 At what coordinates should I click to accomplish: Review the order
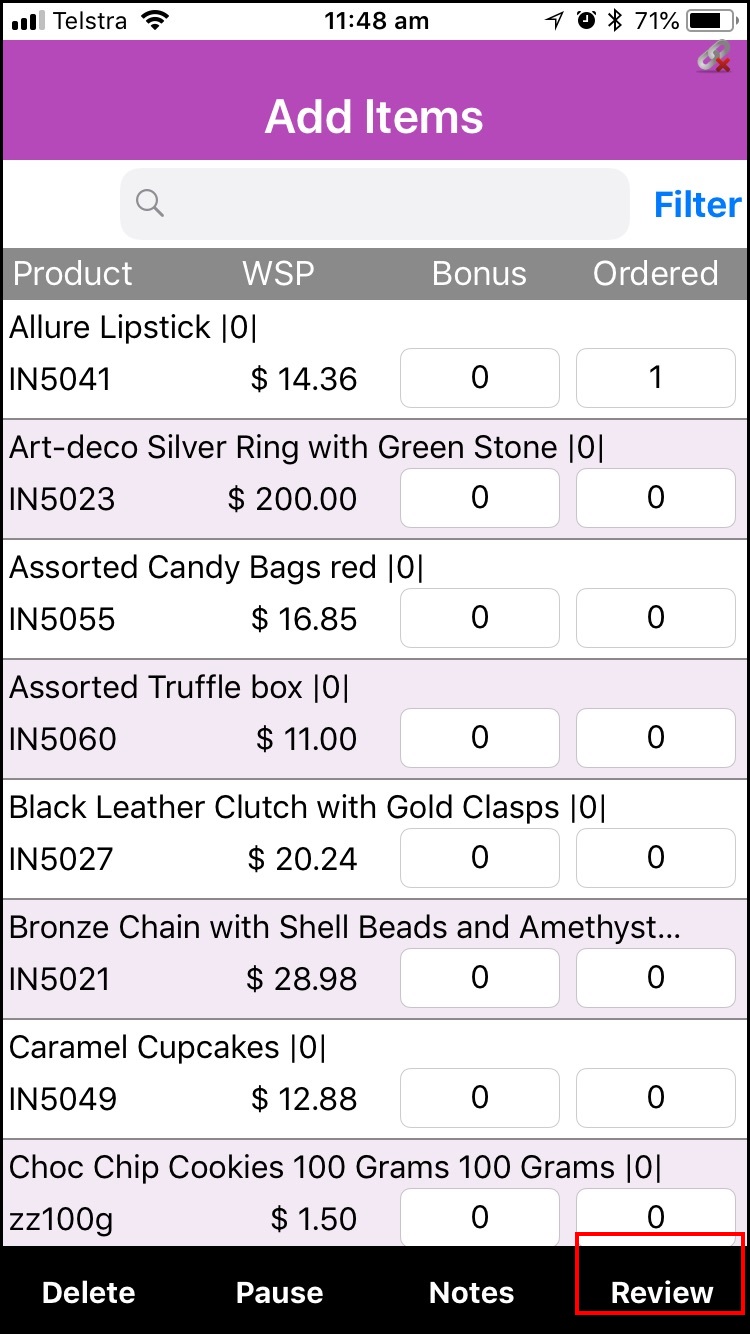(662, 1292)
